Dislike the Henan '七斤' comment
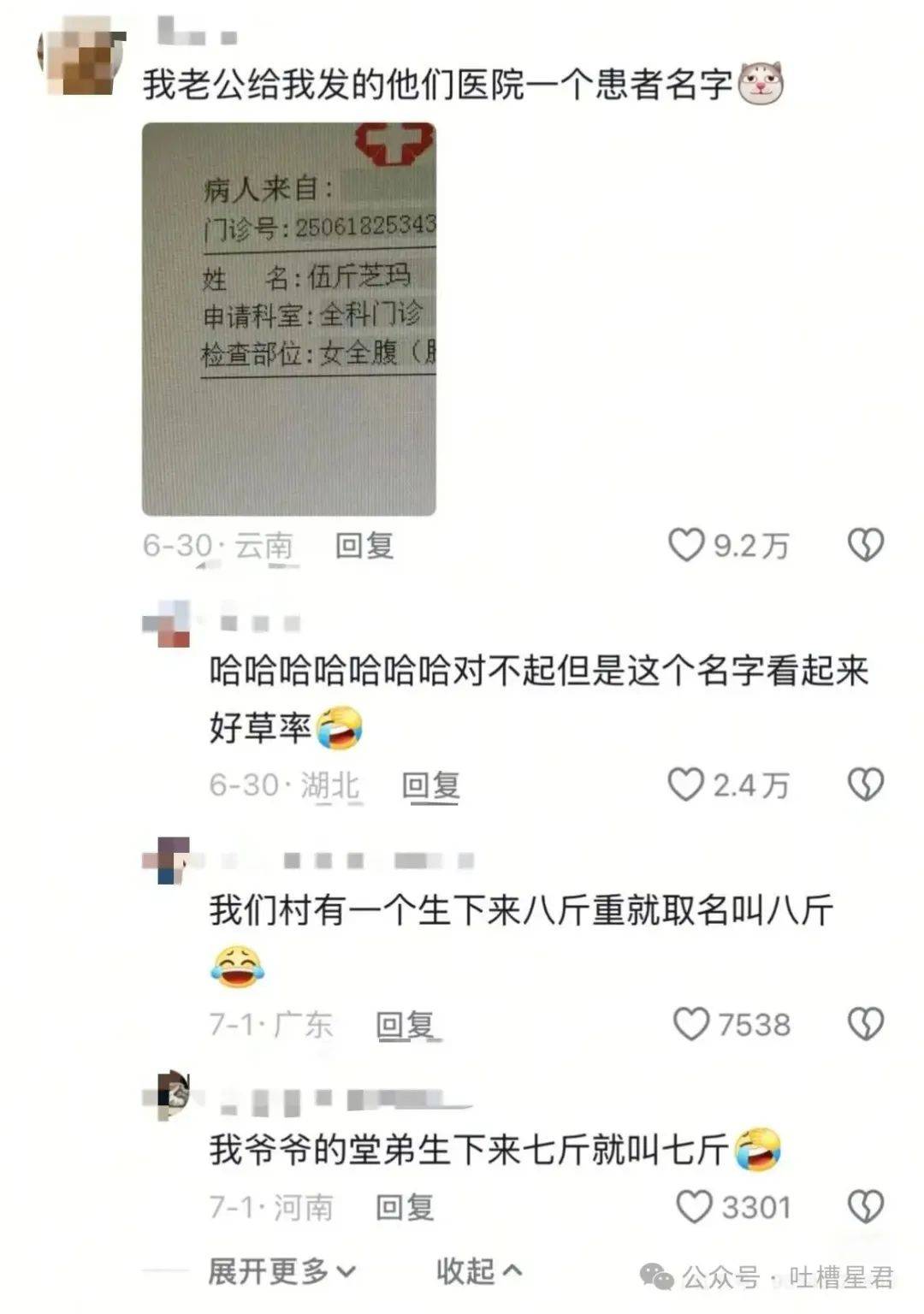 [x=865, y=1207]
